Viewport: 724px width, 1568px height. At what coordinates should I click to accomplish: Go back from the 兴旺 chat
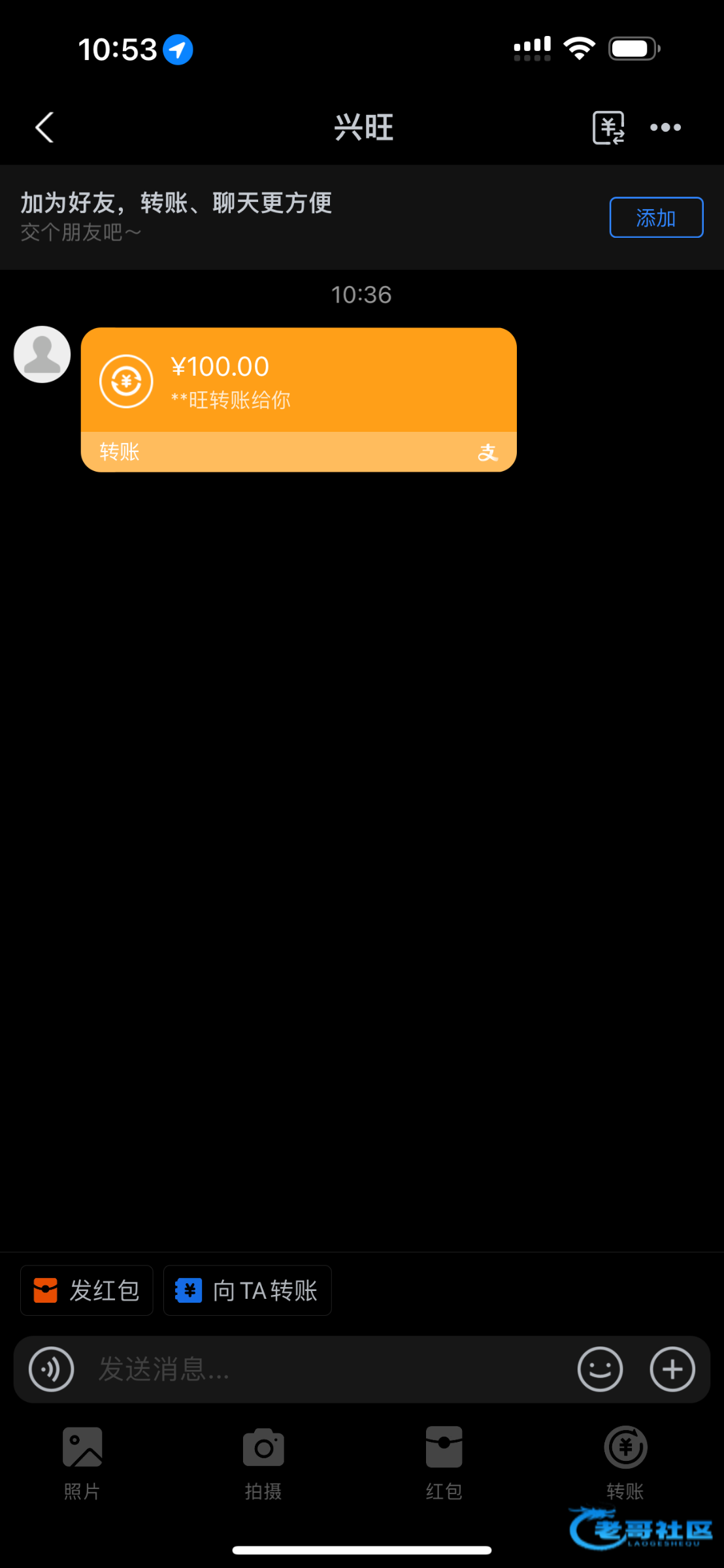(x=44, y=127)
